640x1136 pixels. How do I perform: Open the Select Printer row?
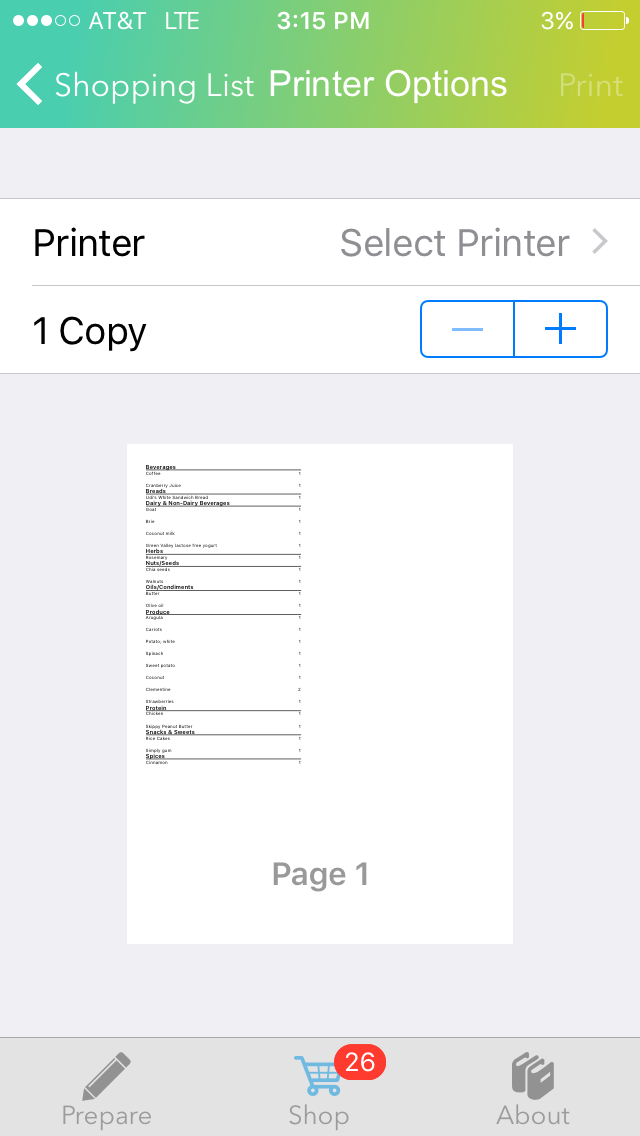(x=320, y=243)
